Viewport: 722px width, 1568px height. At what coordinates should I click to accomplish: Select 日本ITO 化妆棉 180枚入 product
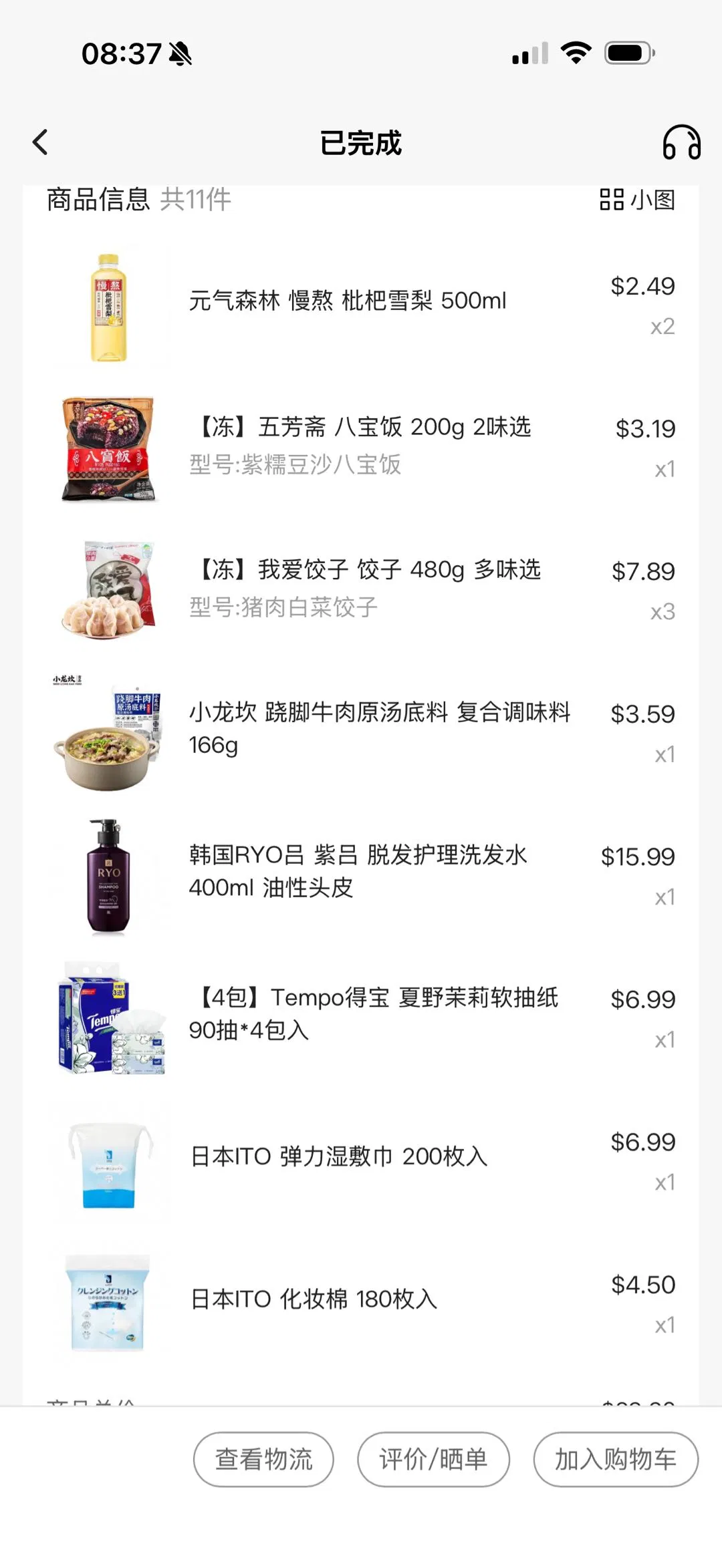click(x=314, y=1299)
